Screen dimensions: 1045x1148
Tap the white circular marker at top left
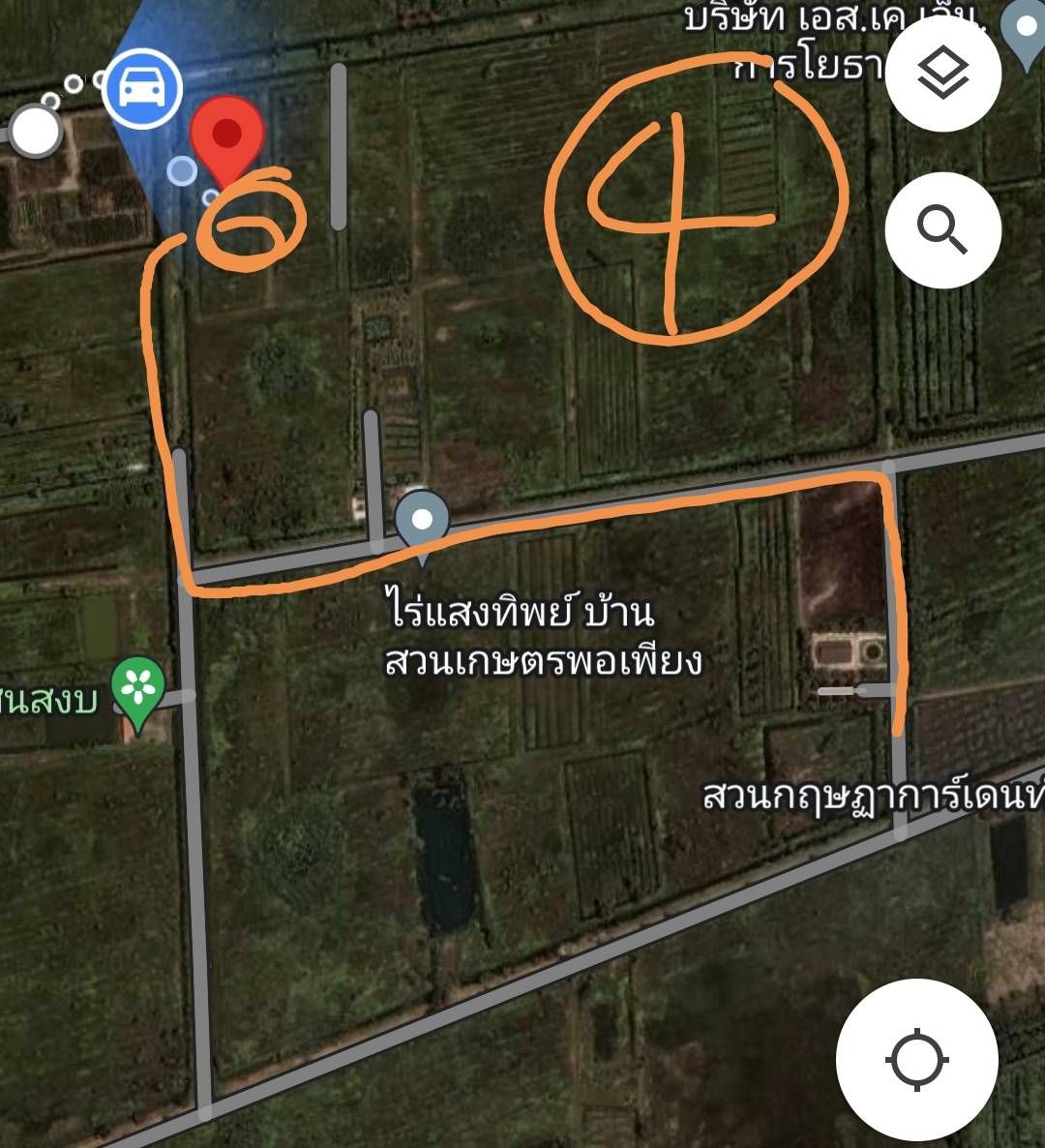click(x=34, y=129)
